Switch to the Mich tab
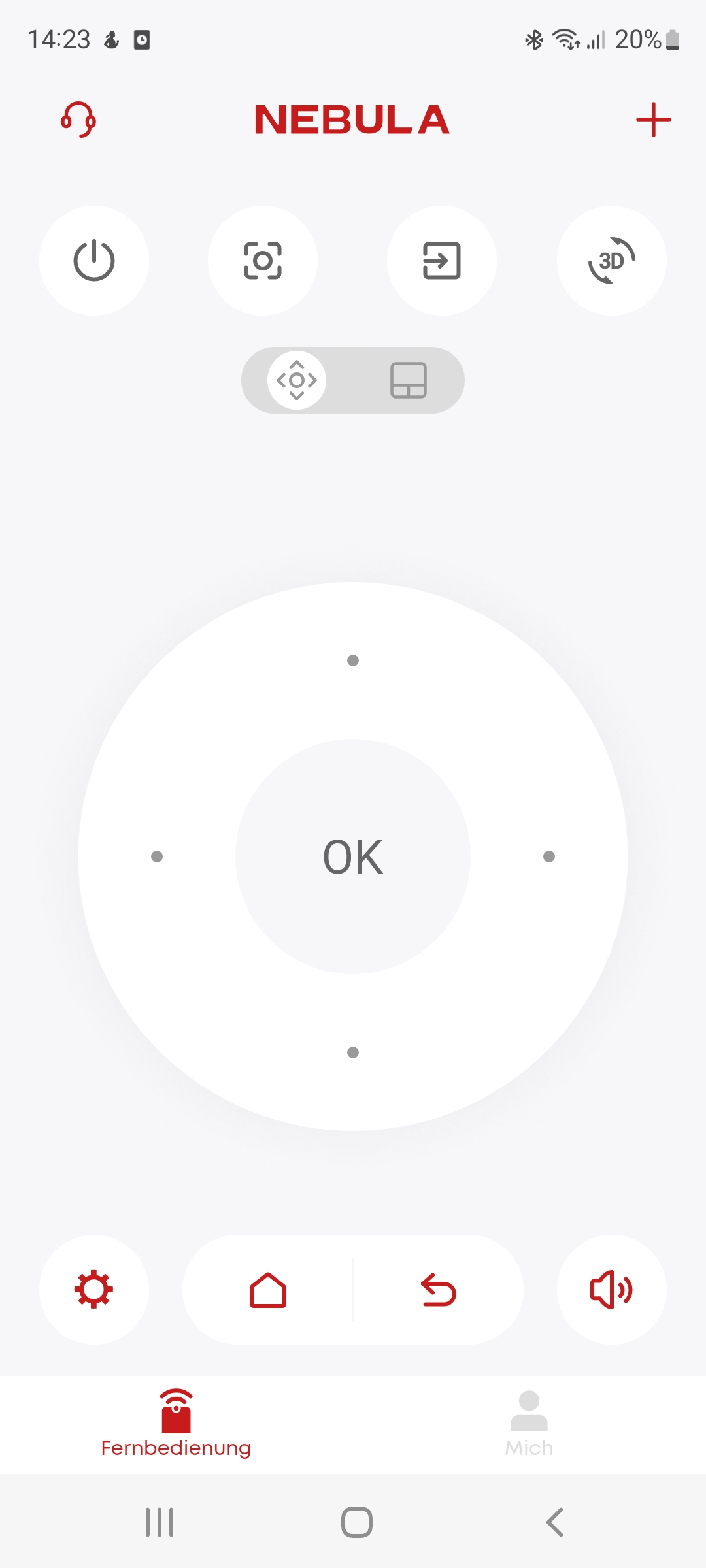Image resolution: width=706 pixels, height=1568 pixels. (529, 1424)
